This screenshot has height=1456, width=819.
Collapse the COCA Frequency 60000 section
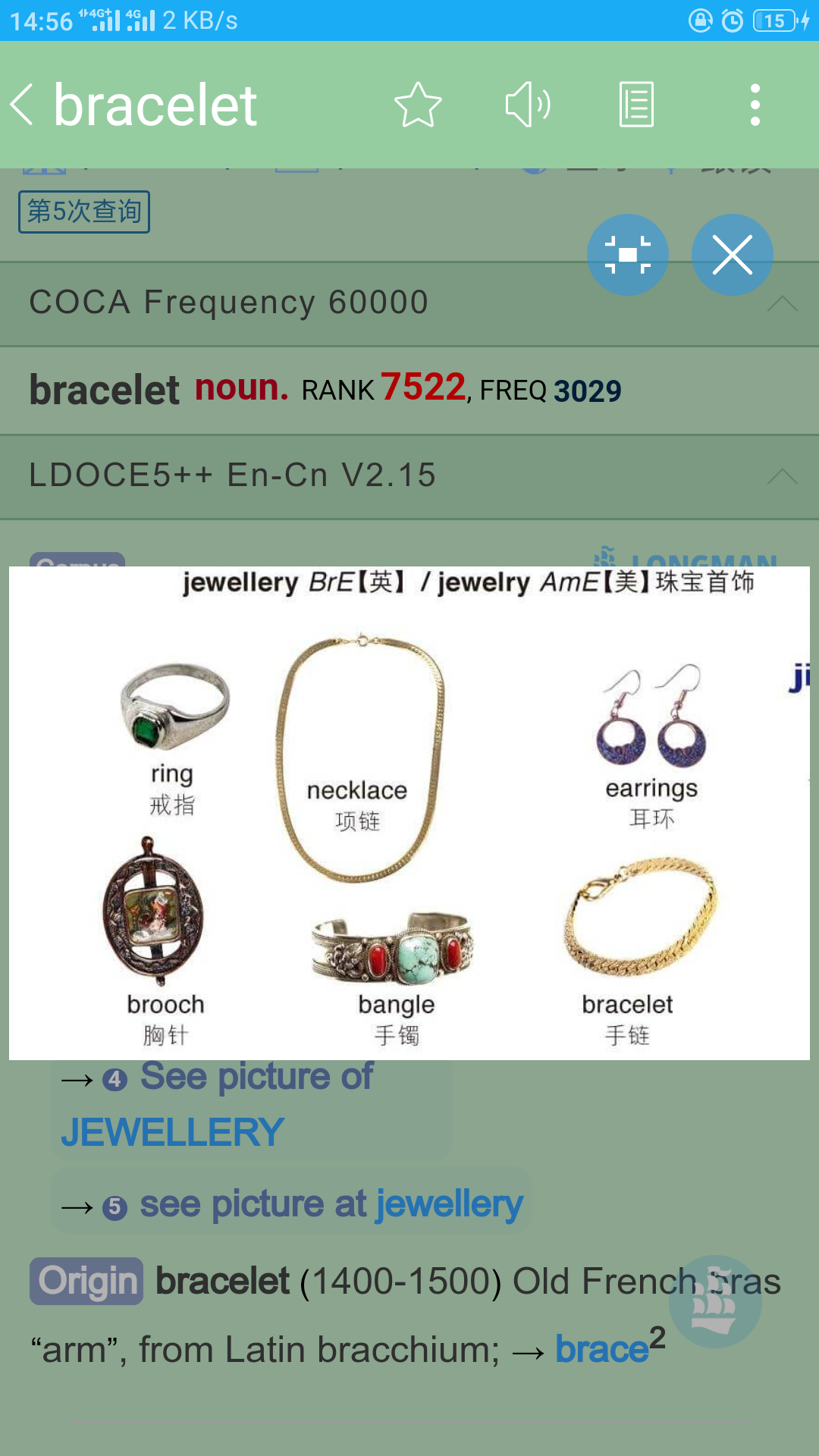782,303
